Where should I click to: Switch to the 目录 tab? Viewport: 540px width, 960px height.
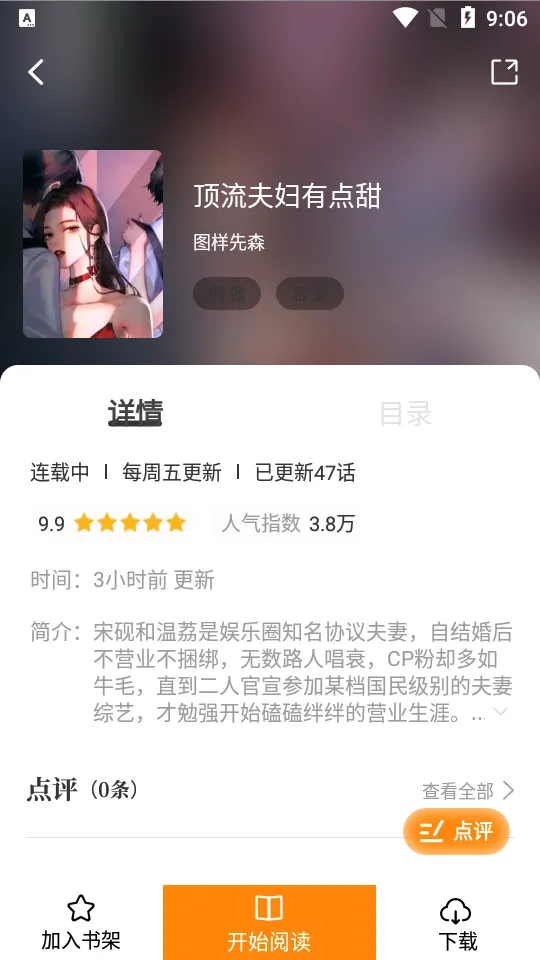tap(405, 413)
